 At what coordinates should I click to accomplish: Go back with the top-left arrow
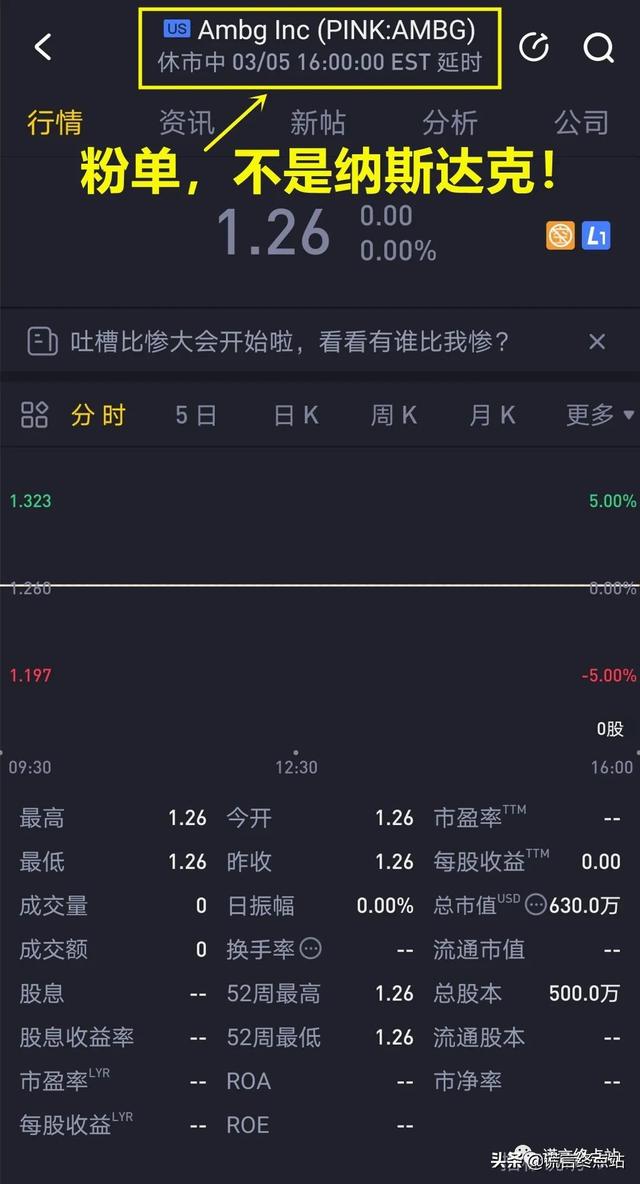tap(43, 47)
